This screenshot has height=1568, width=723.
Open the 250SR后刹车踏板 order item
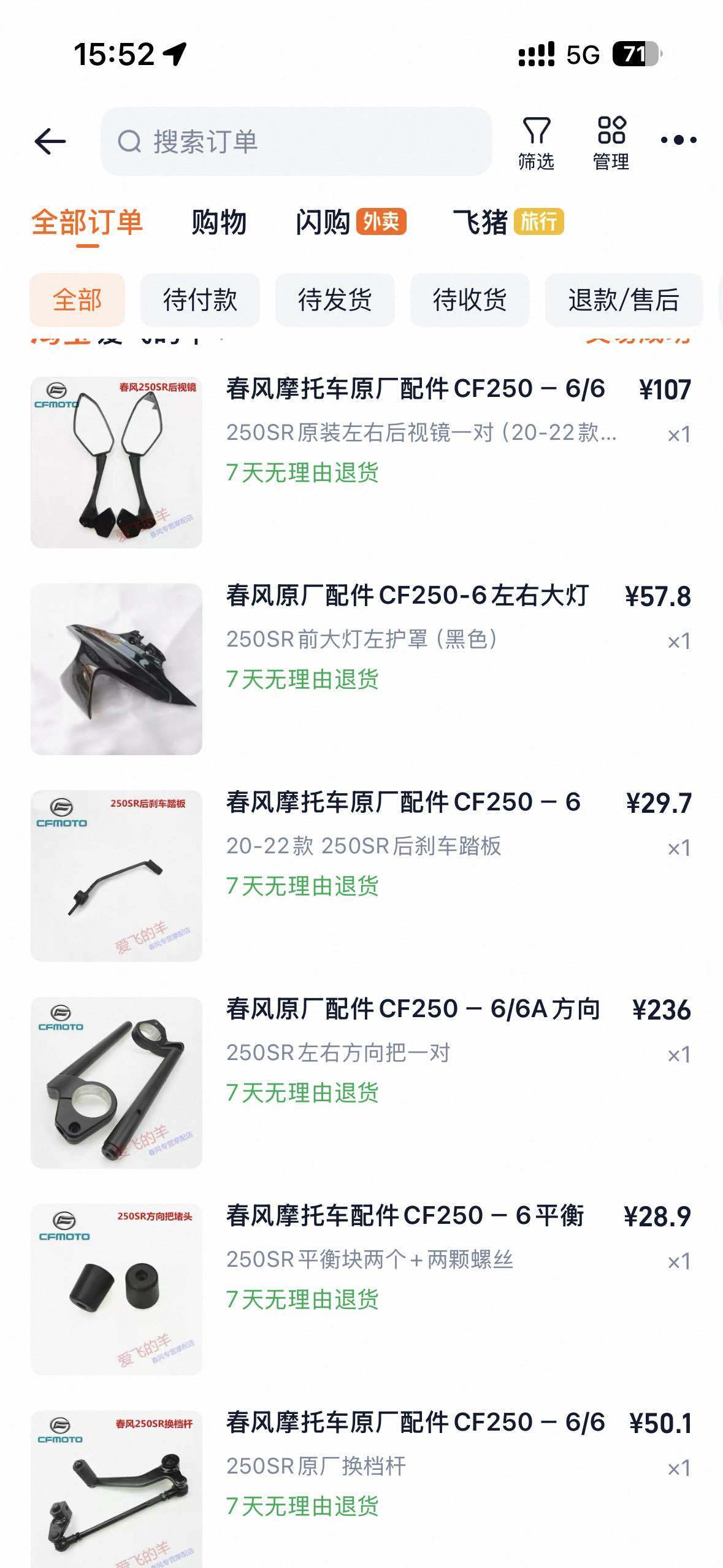[403, 803]
